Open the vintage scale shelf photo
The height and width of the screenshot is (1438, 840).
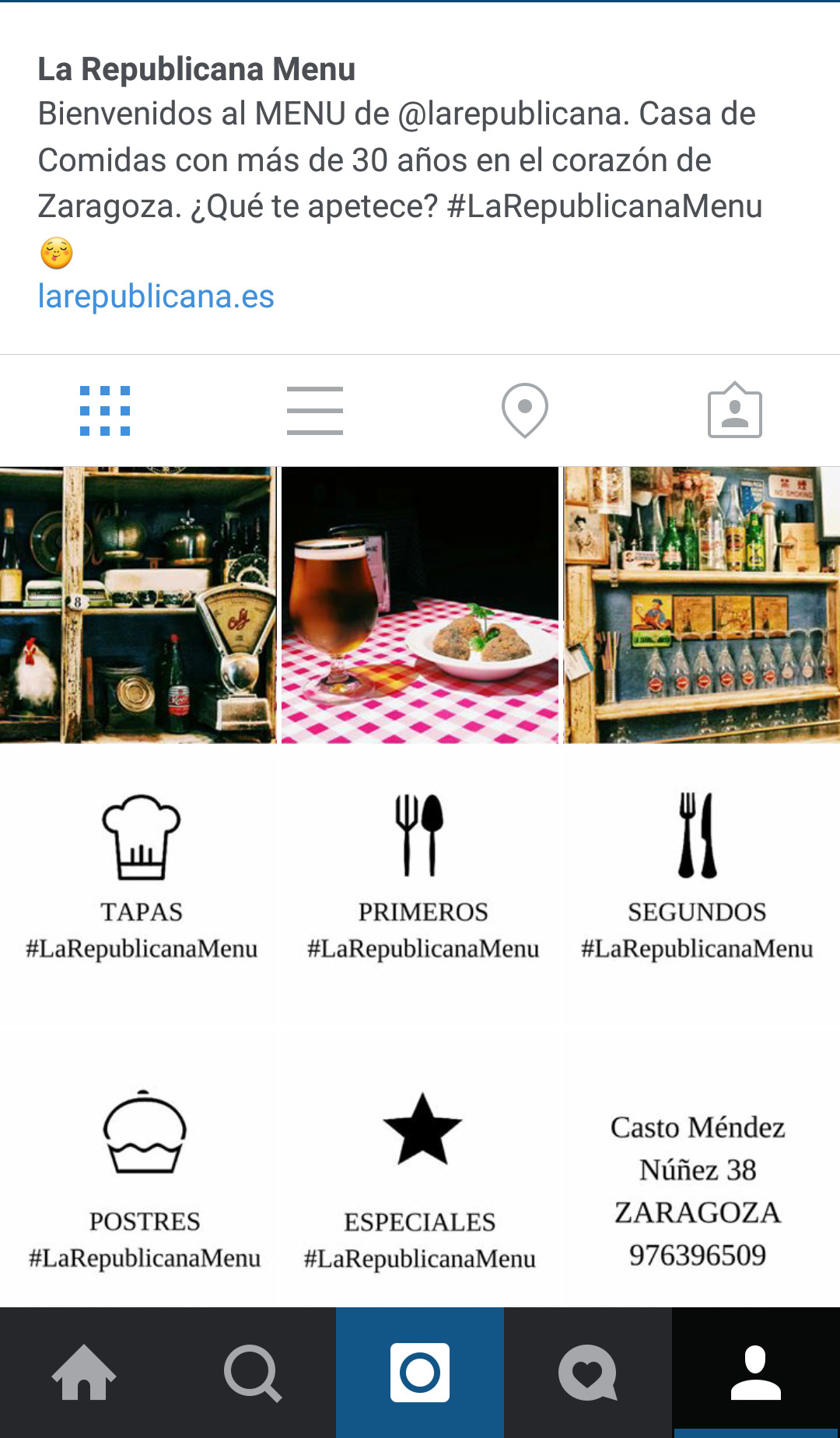point(138,605)
